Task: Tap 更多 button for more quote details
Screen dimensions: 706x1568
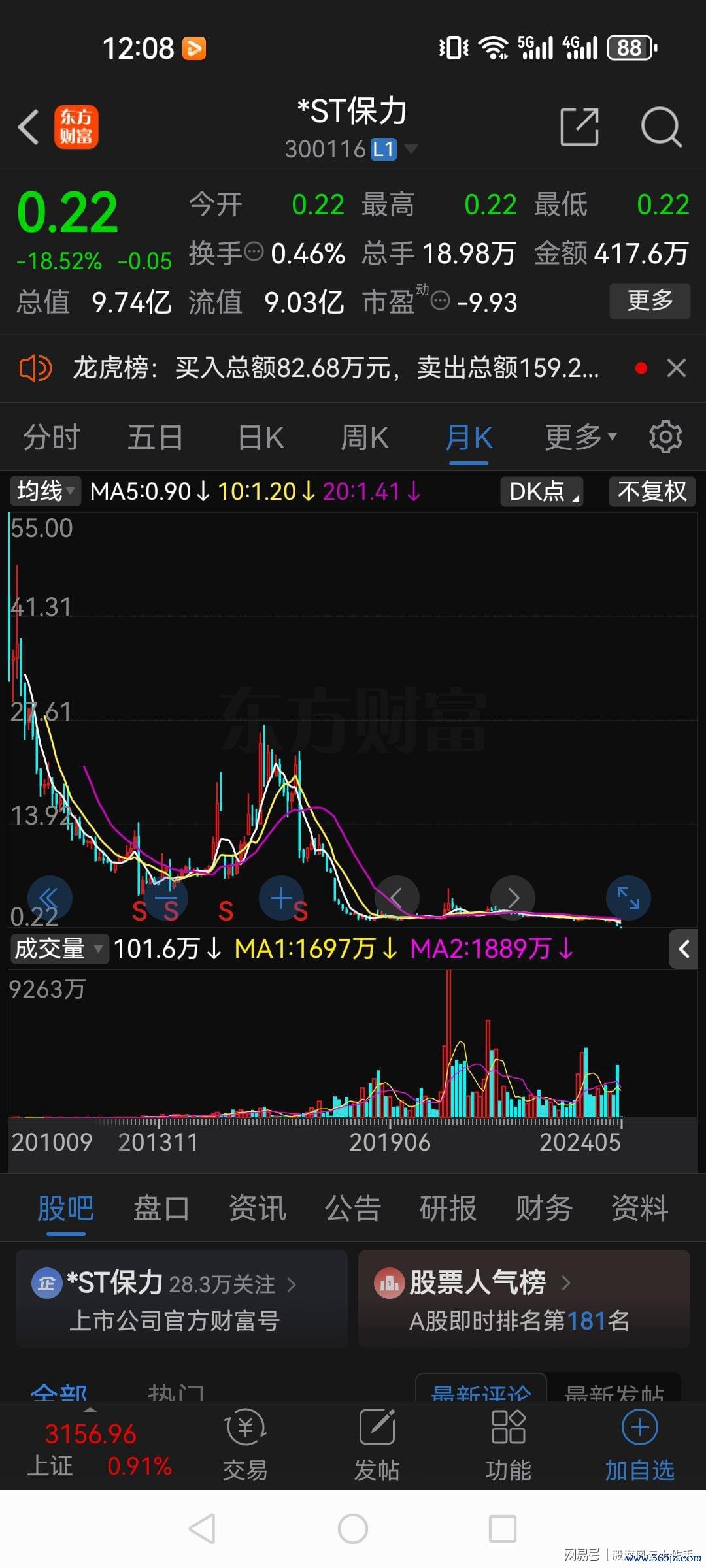Action: pos(649,301)
